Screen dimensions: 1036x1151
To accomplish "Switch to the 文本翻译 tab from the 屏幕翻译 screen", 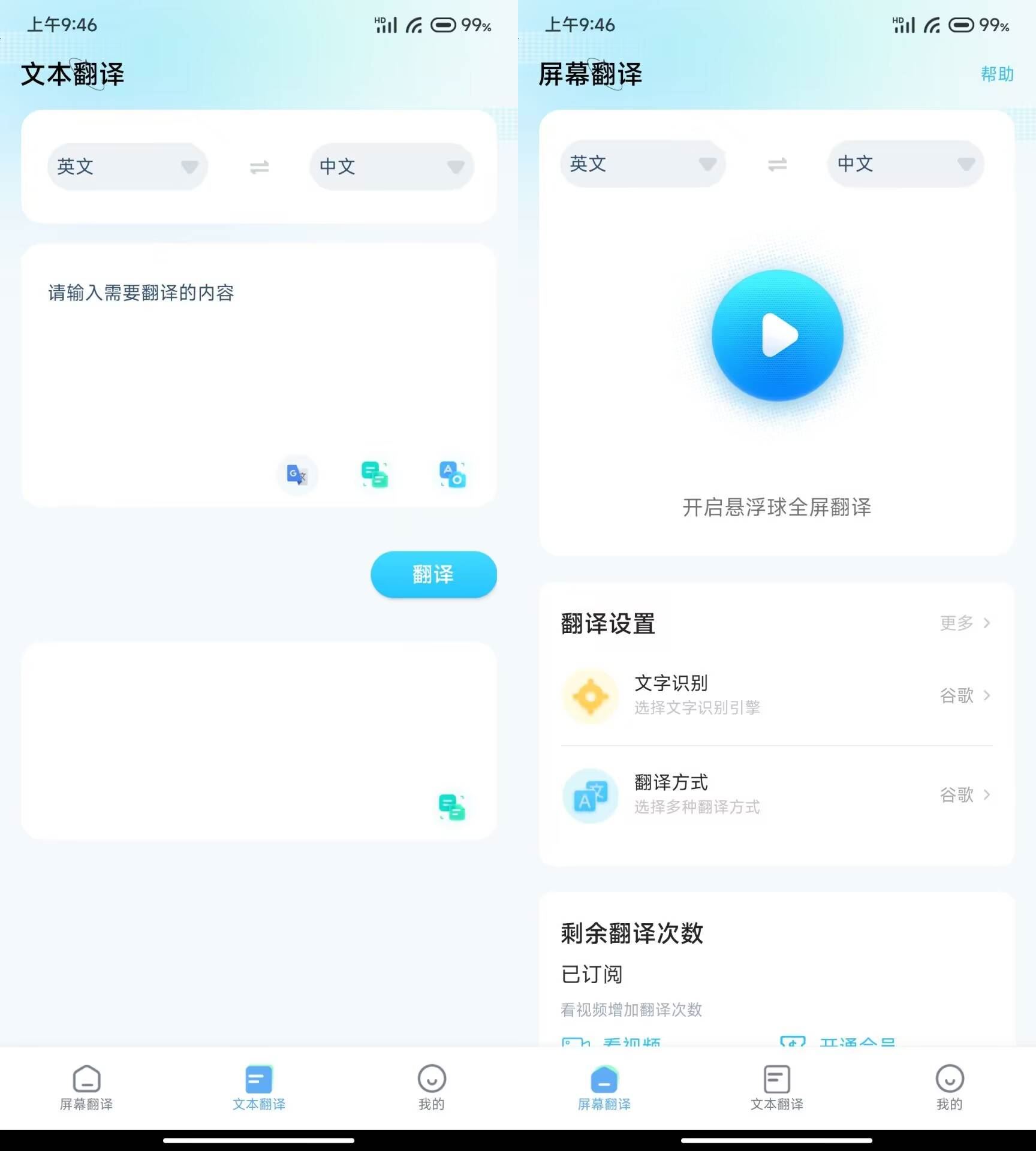I will tap(776, 1086).
